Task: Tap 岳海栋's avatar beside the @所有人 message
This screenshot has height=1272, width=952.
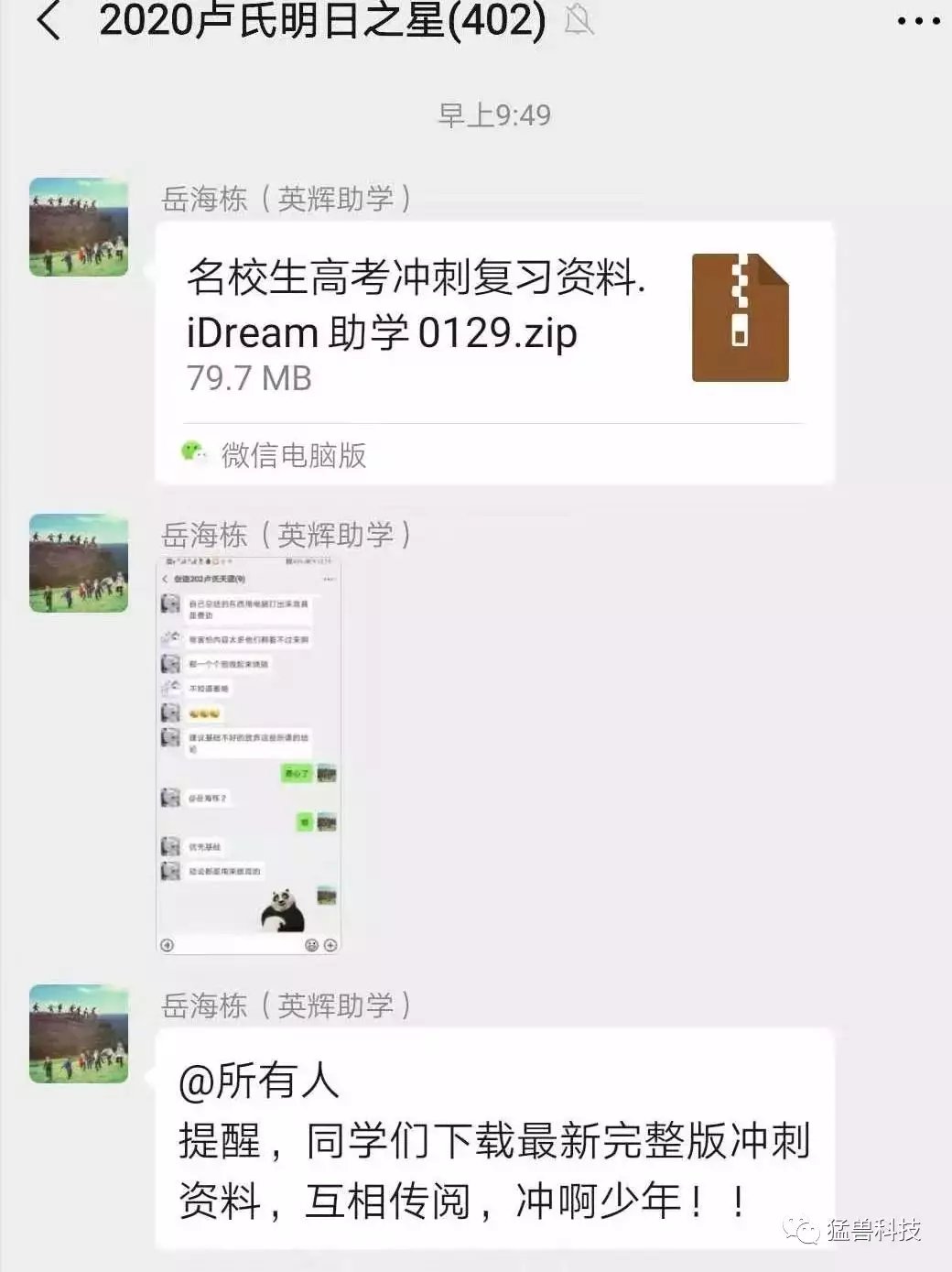Action: click(79, 1034)
